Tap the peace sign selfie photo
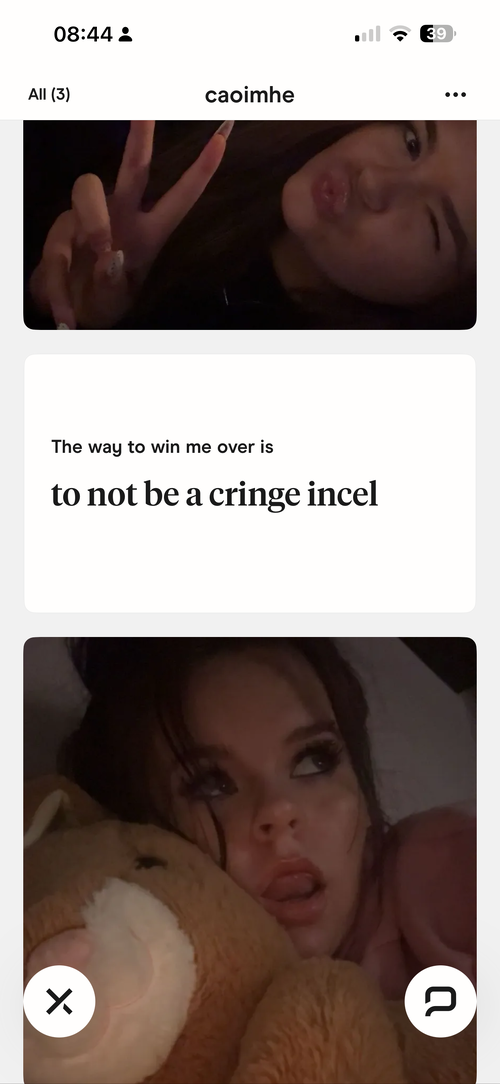500x1084 pixels. pos(250,225)
